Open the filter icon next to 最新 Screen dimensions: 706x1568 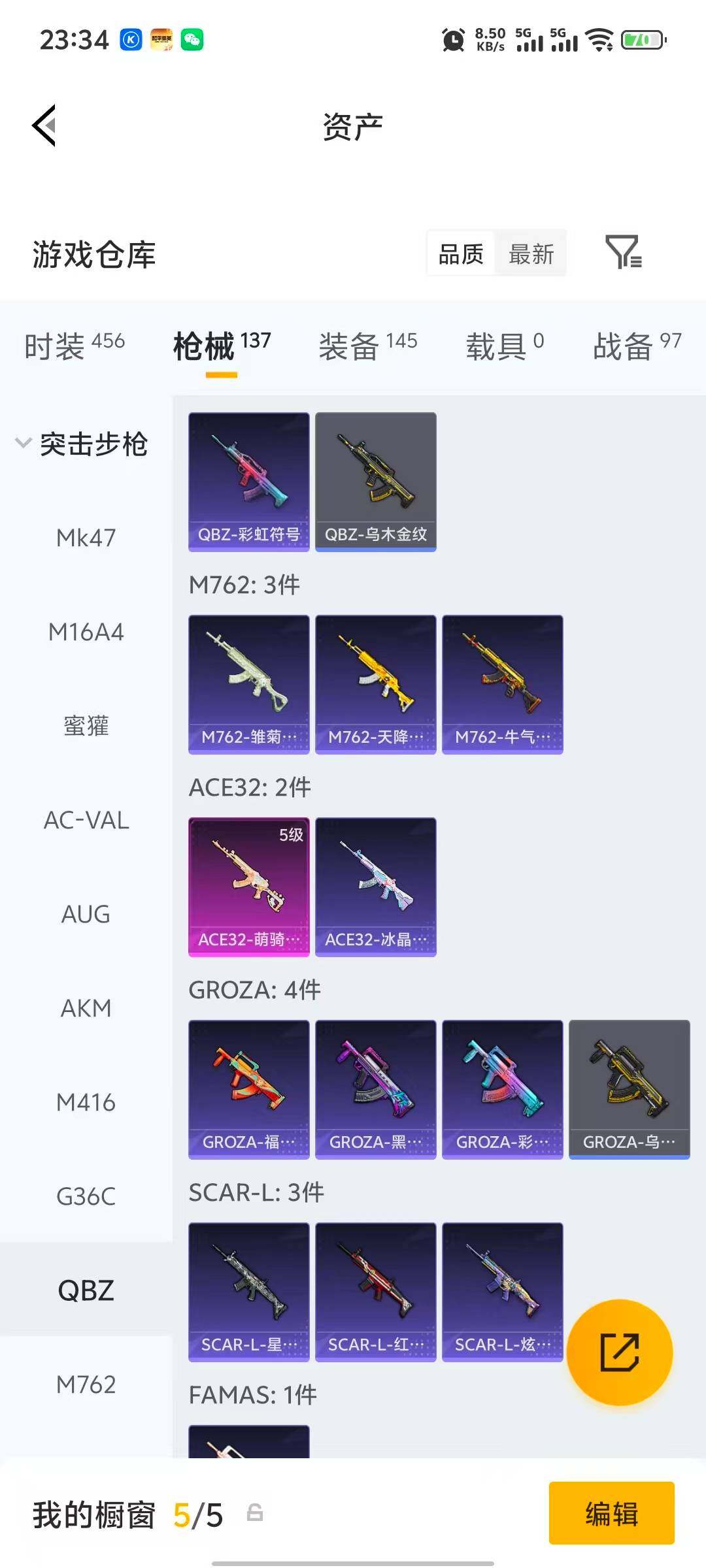click(x=623, y=252)
